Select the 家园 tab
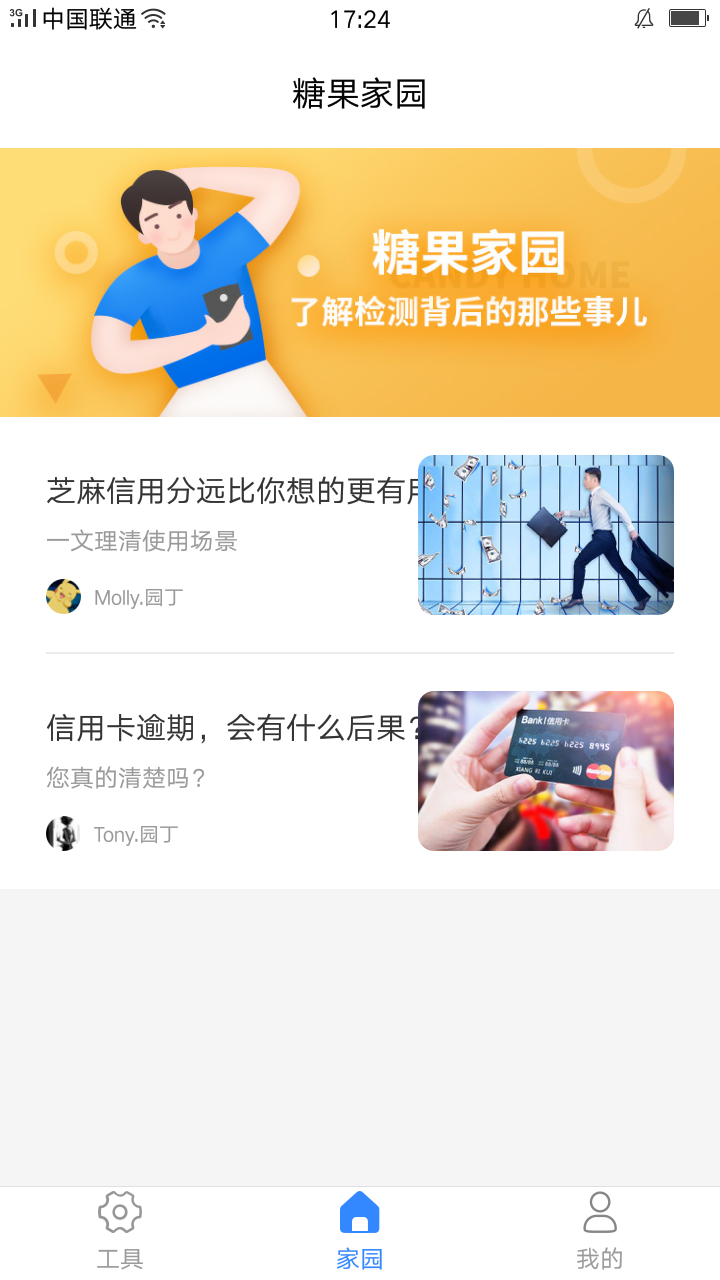Image resolution: width=720 pixels, height=1280 pixels. 360,1231
